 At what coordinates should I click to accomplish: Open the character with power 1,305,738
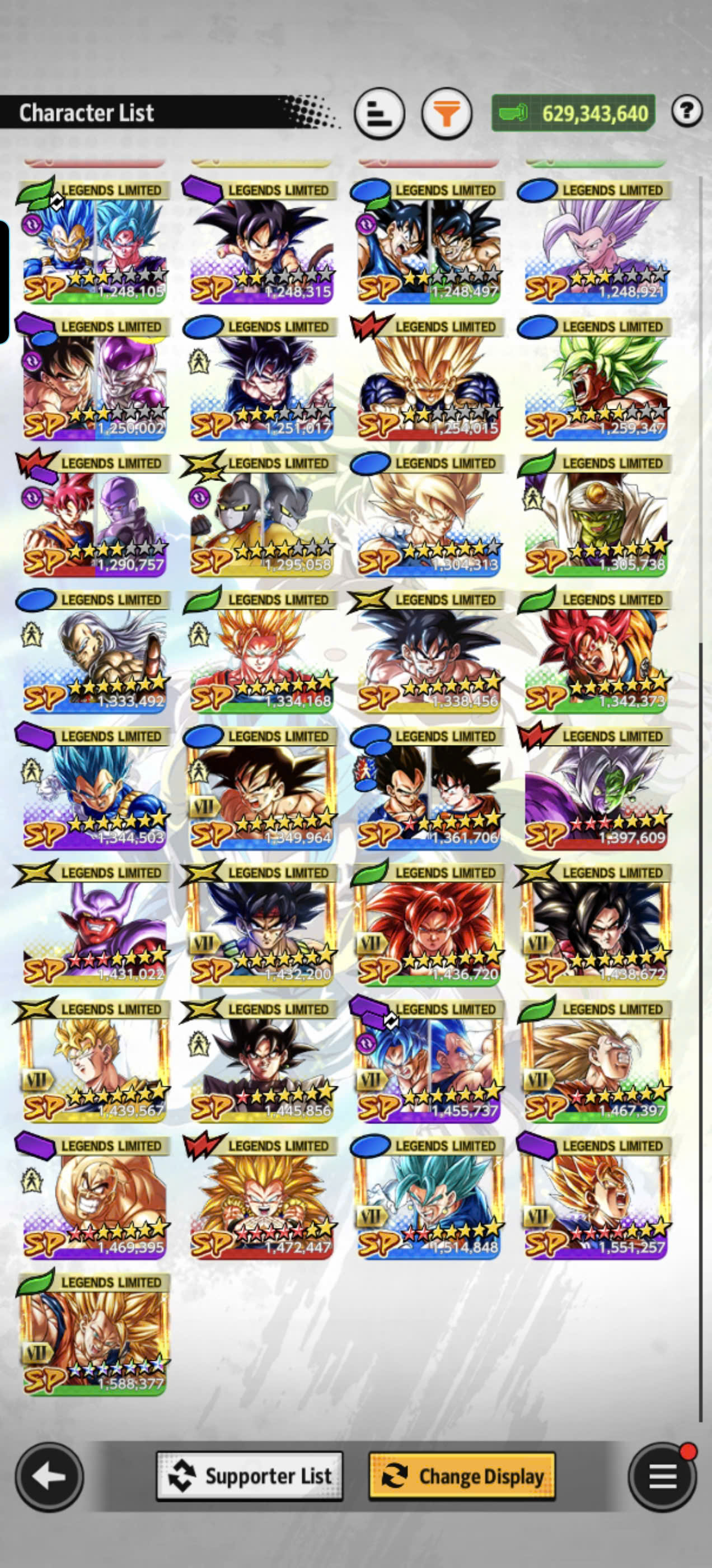[x=595, y=514]
